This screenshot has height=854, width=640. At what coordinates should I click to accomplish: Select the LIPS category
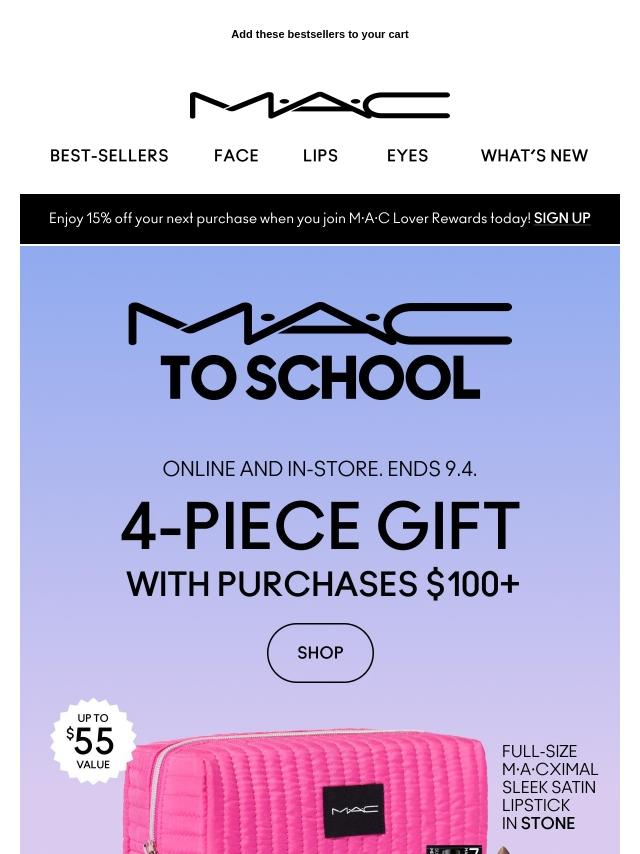[320, 156]
